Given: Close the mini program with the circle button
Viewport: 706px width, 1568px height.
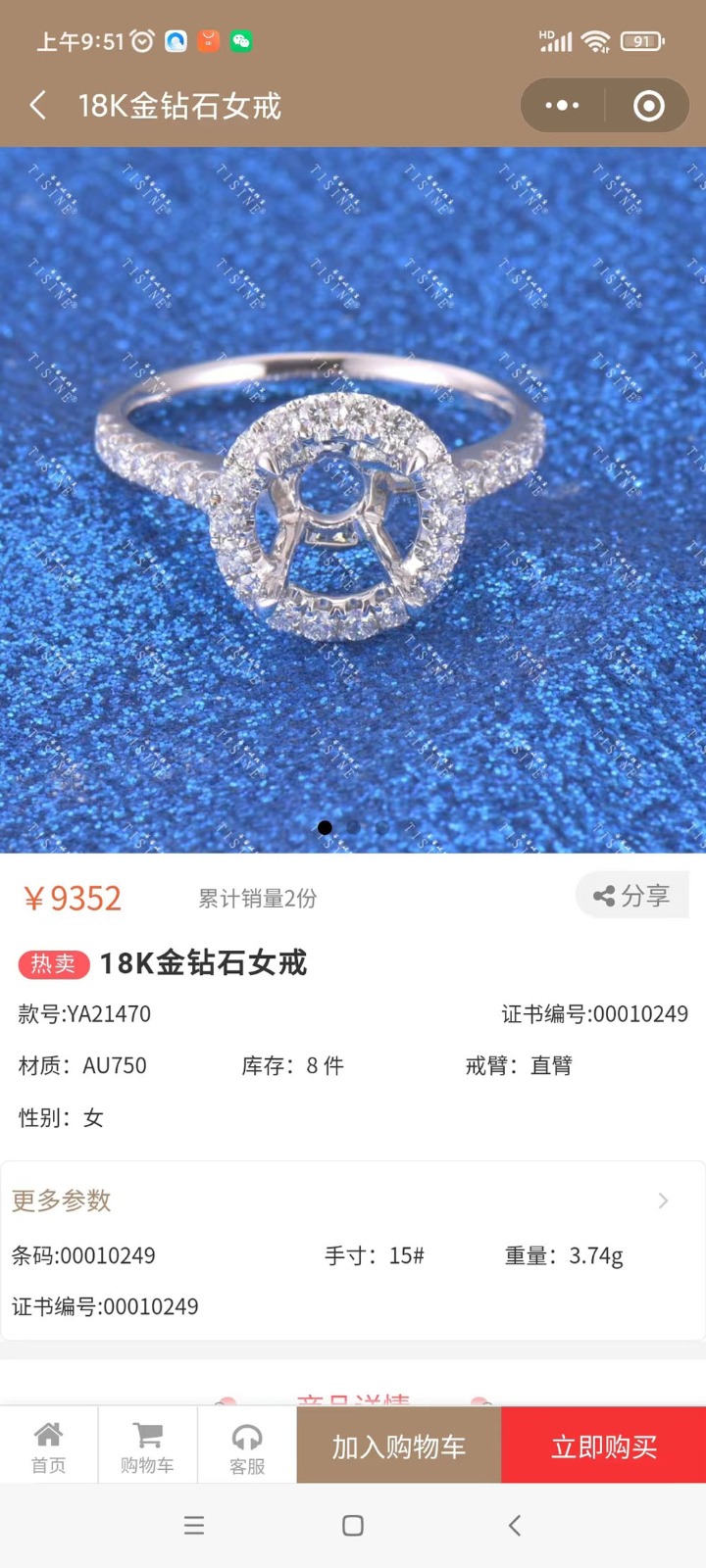Looking at the screenshot, I should click(x=648, y=105).
